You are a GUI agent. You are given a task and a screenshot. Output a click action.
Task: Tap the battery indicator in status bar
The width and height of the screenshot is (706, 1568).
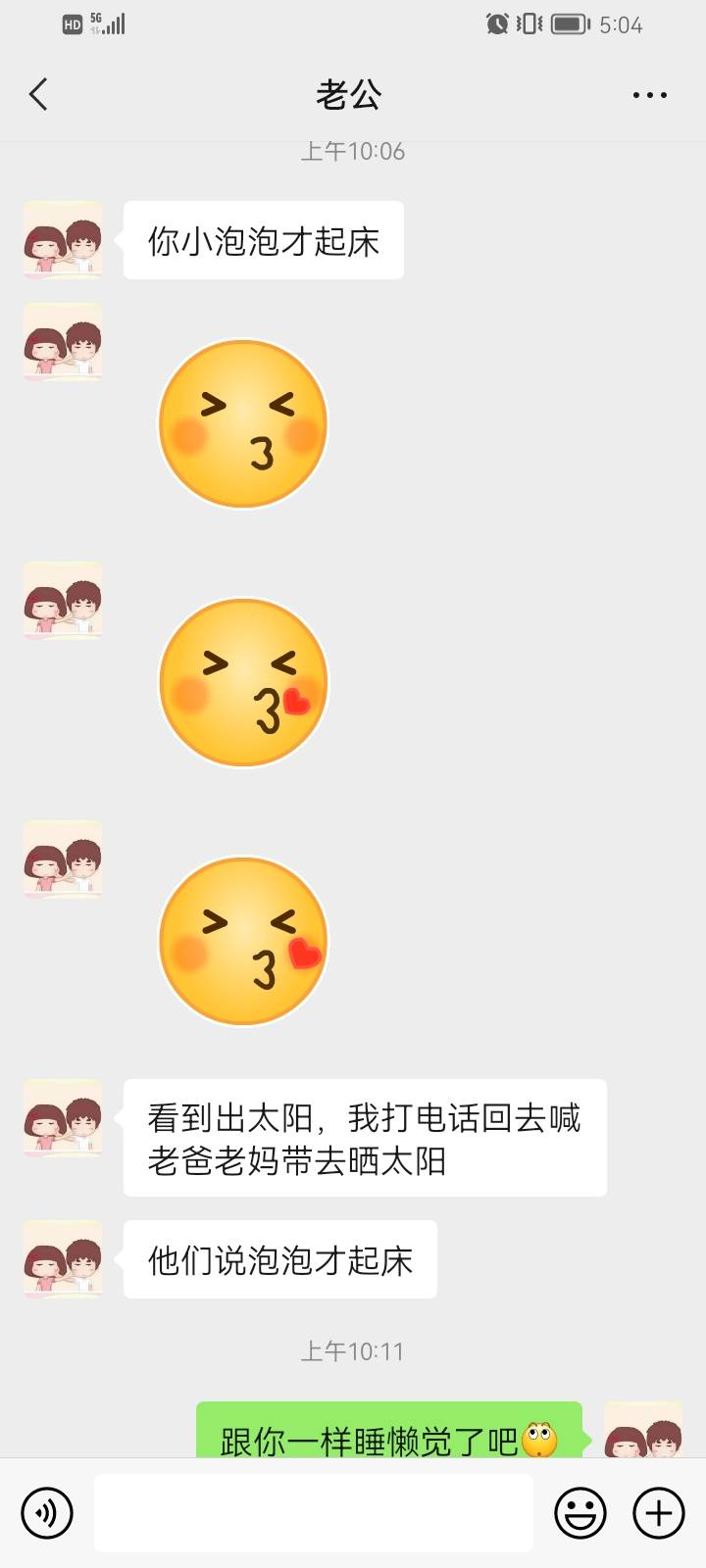pyautogui.click(x=571, y=24)
